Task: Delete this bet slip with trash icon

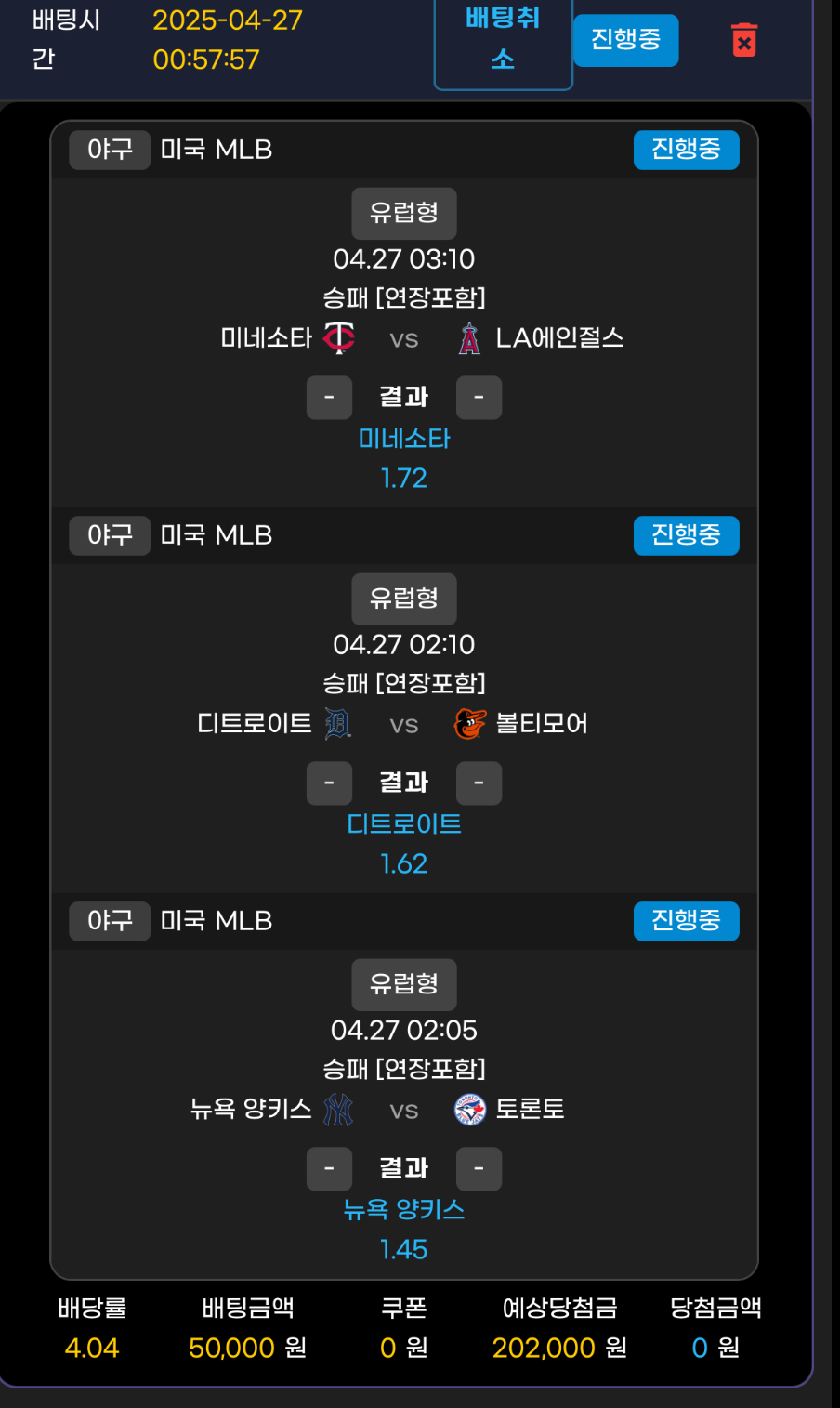Action: tap(744, 40)
